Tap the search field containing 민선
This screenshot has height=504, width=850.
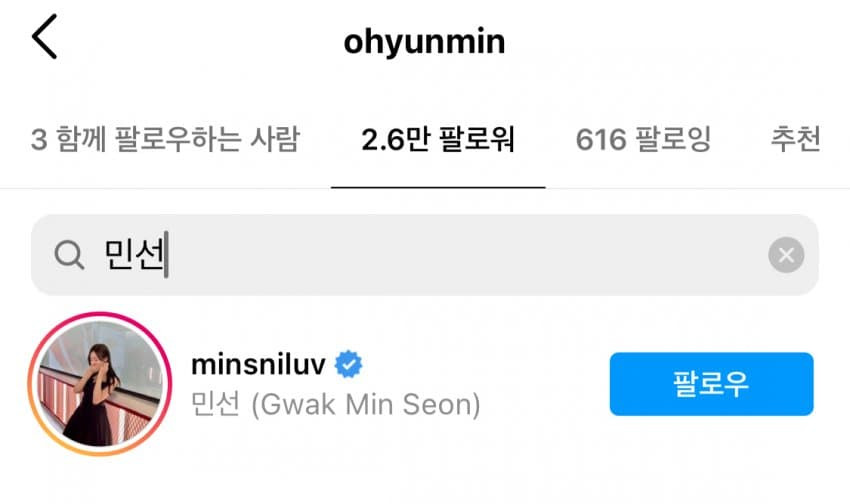click(400, 255)
